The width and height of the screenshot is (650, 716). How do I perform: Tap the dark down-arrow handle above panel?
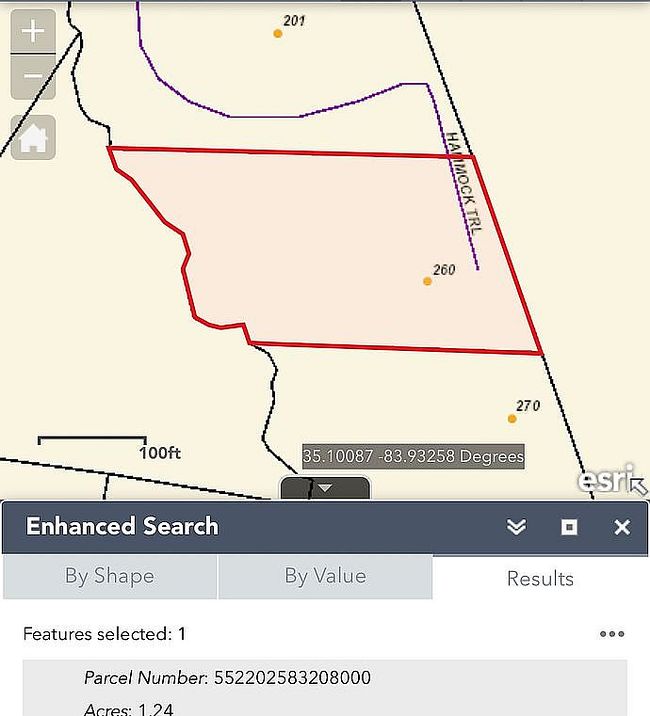tap(325, 488)
